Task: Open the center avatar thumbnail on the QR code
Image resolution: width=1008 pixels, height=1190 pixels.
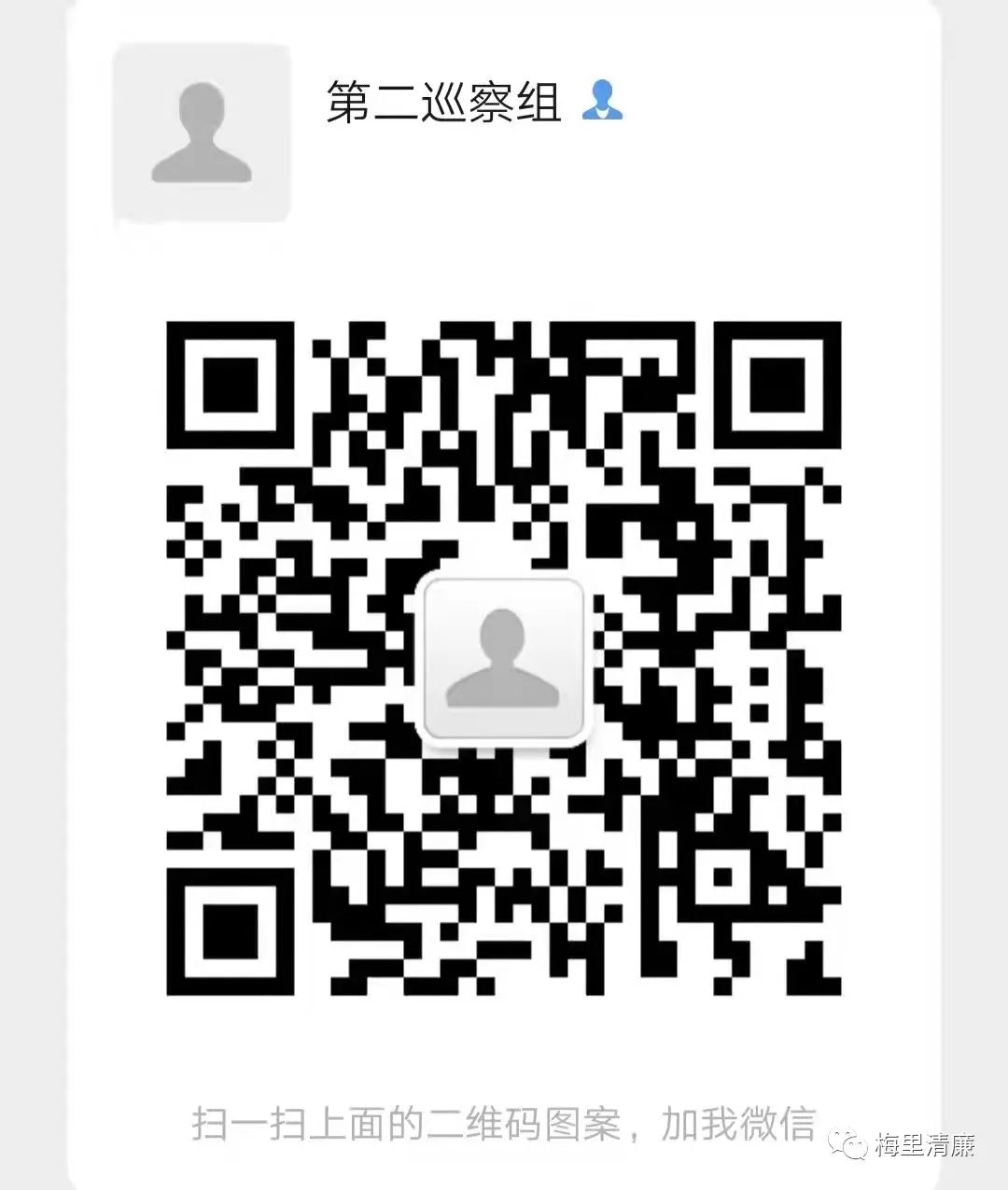Action: pyautogui.click(x=504, y=658)
